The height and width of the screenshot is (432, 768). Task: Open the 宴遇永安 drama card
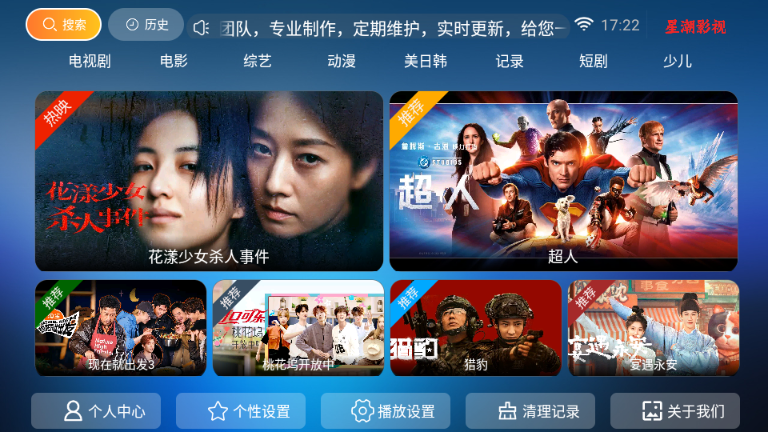[x=653, y=328]
